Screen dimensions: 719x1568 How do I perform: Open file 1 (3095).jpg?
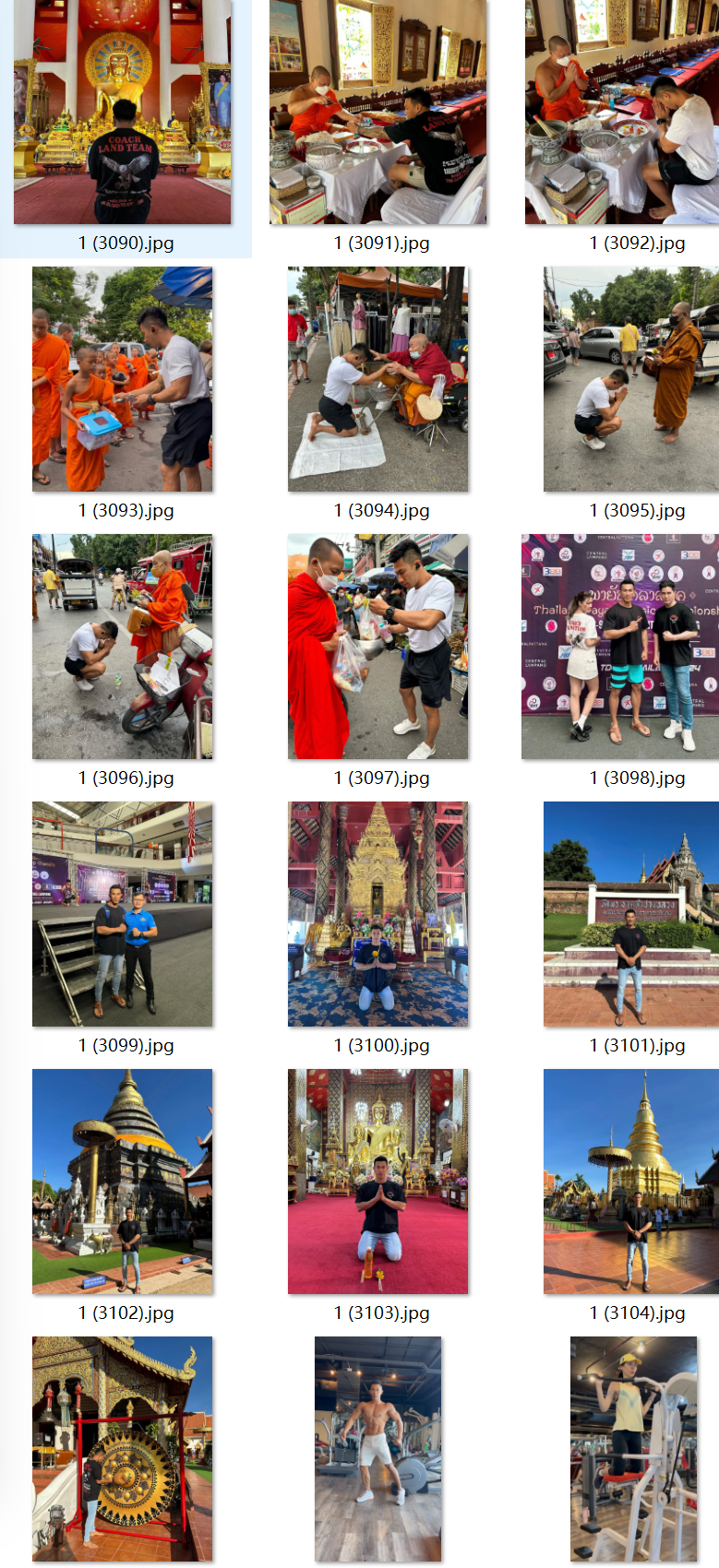coord(631,379)
